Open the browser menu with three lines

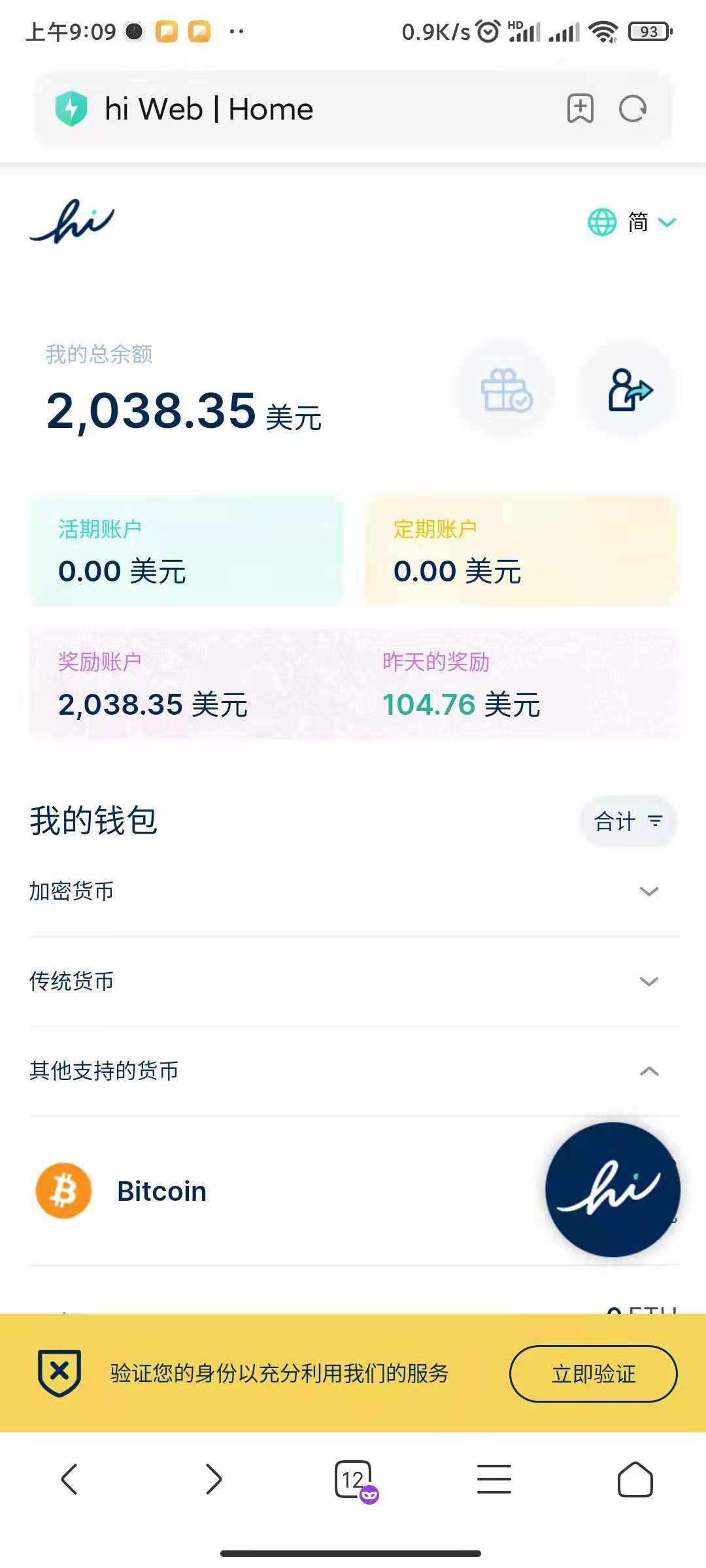(x=494, y=1480)
